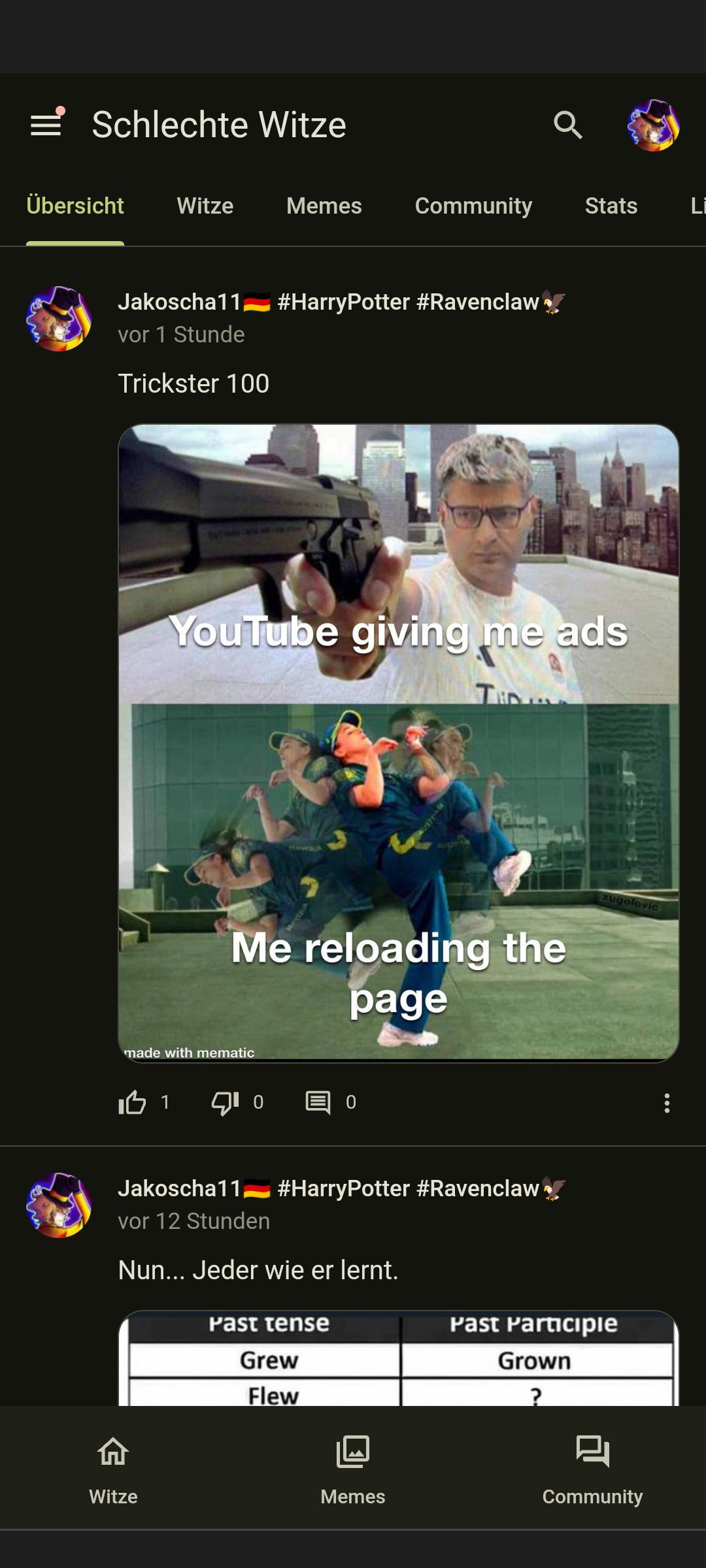Open the YouTube ads meme image
Screen dimensions: 706x1568
click(398, 743)
